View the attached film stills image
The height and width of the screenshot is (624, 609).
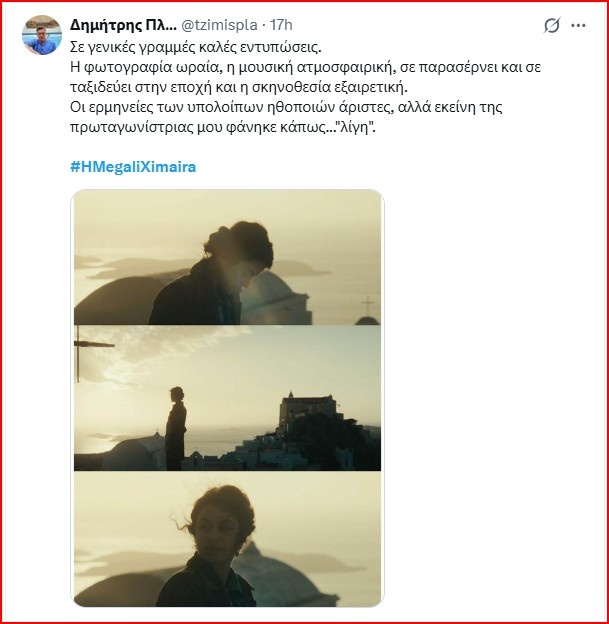[x=227, y=397]
